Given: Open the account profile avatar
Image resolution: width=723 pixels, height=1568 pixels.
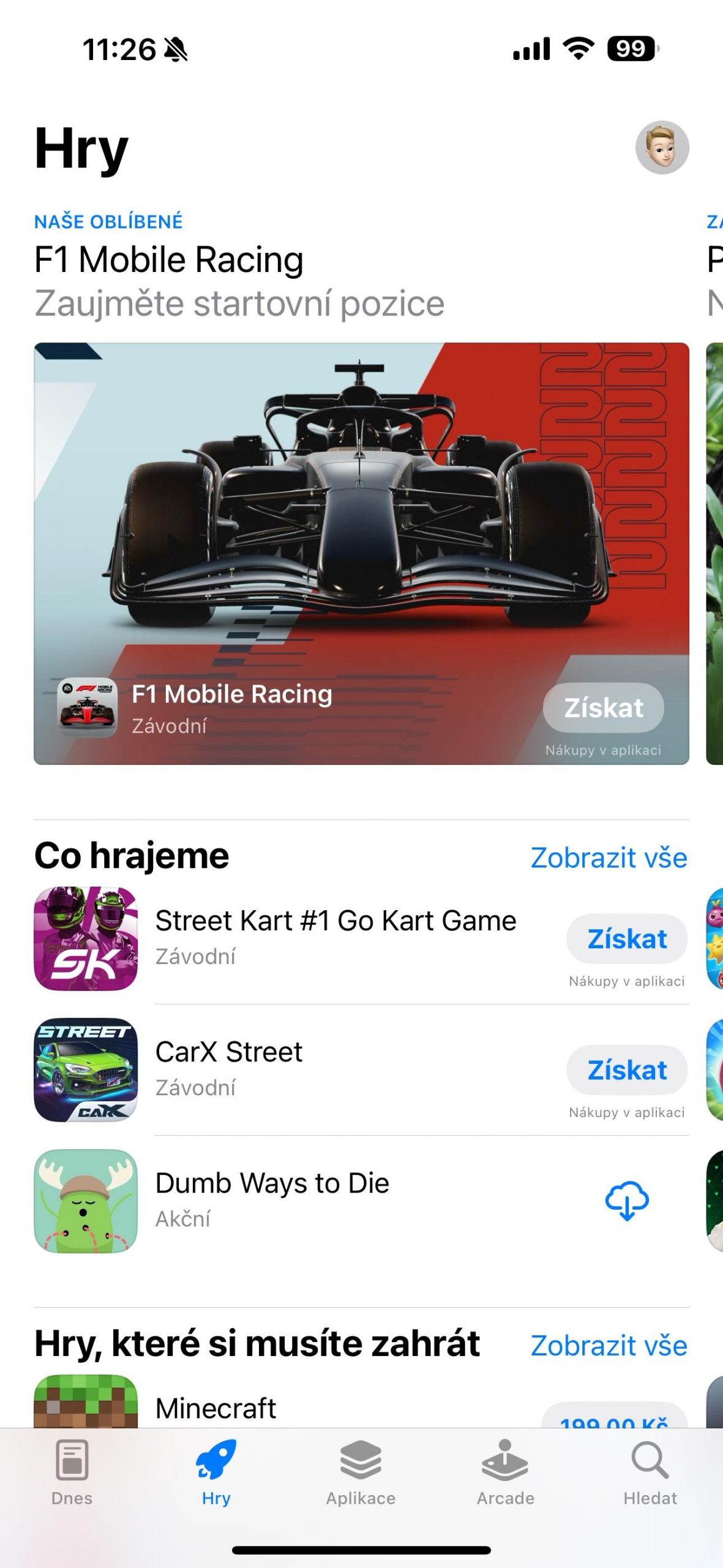Looking at the screenshot, I should [x=662, y=148].
